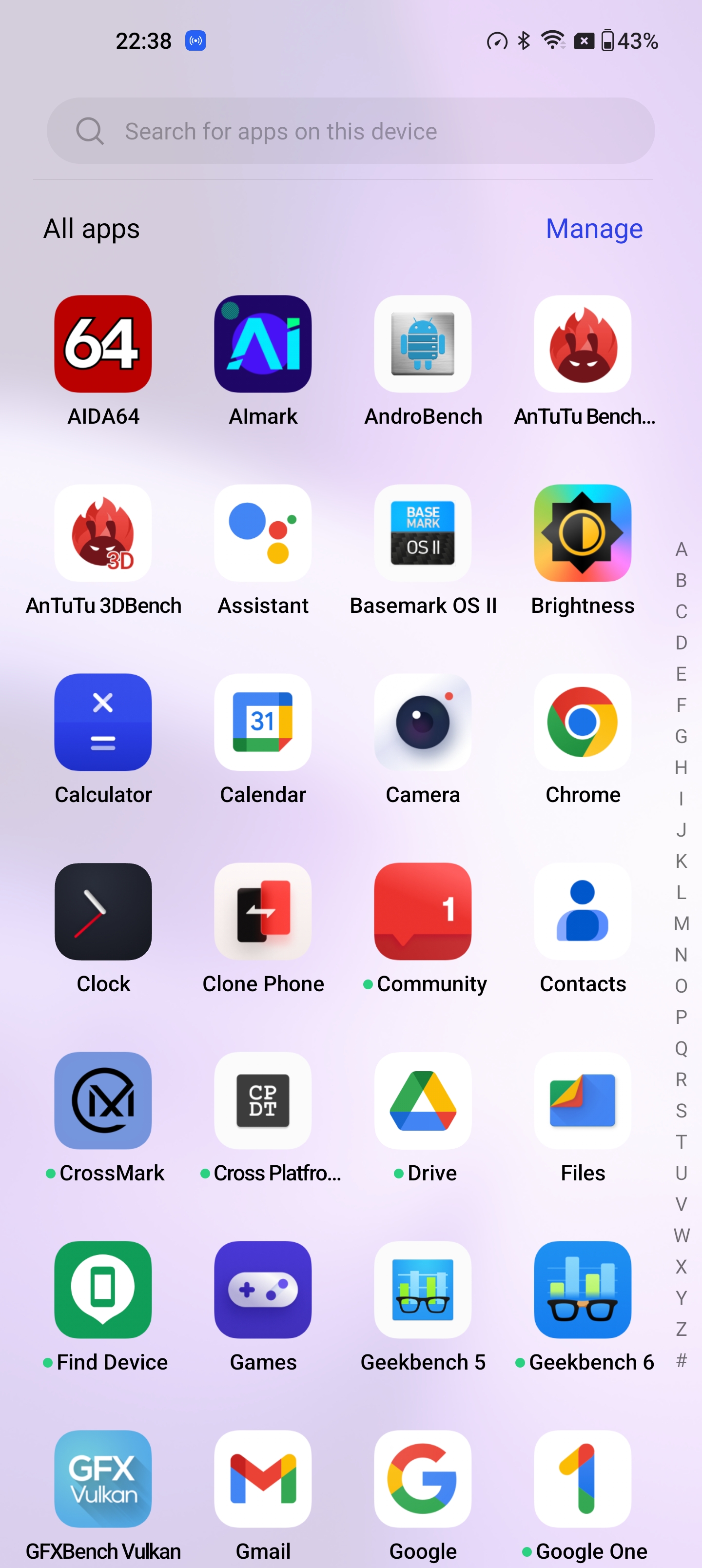The image size is (702, 1568).
Task: Launch the Camera app
Action: (x=423, y=723)
